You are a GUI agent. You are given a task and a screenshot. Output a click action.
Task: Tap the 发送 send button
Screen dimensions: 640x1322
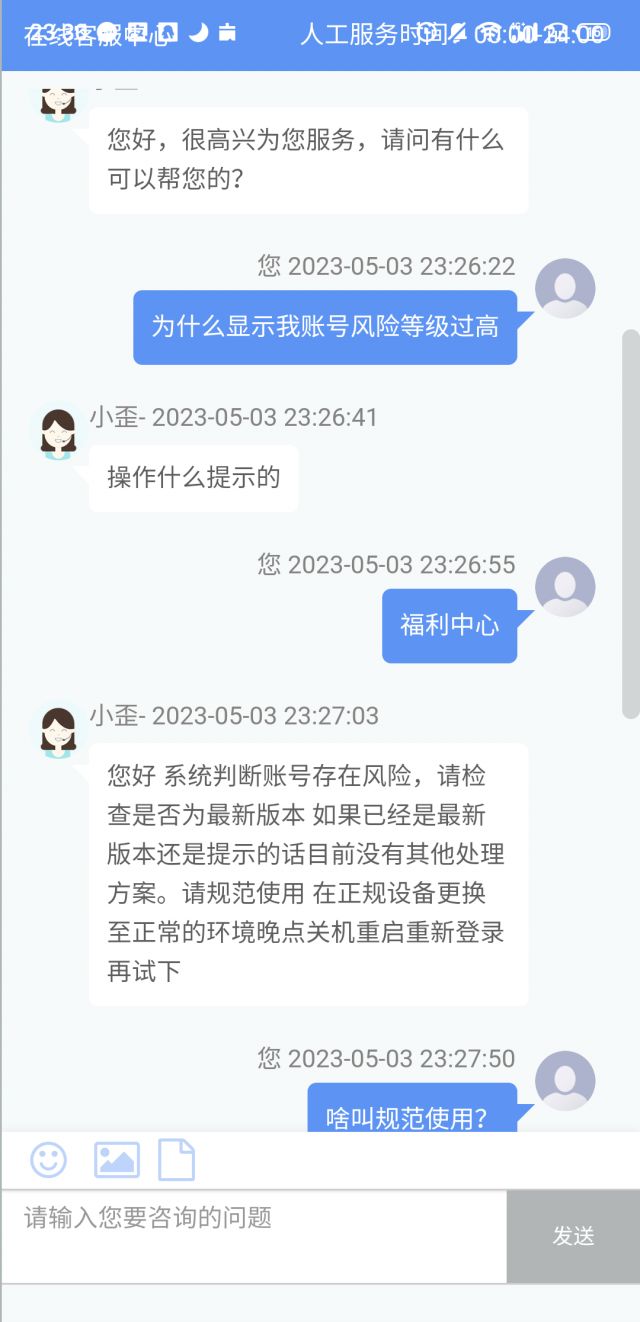point(574,1236)
